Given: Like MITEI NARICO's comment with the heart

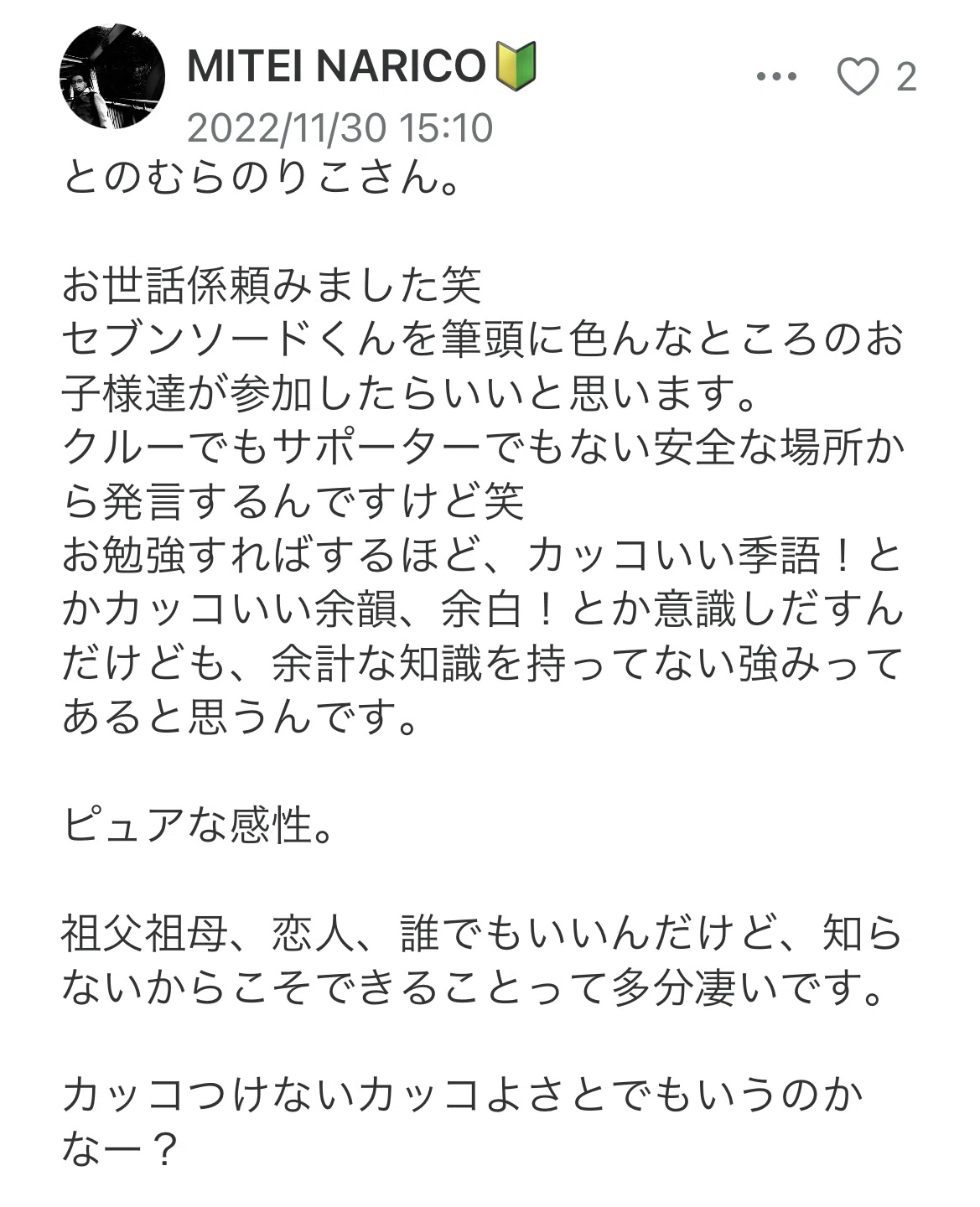Looking at the screenshot, I should (858, 77).
